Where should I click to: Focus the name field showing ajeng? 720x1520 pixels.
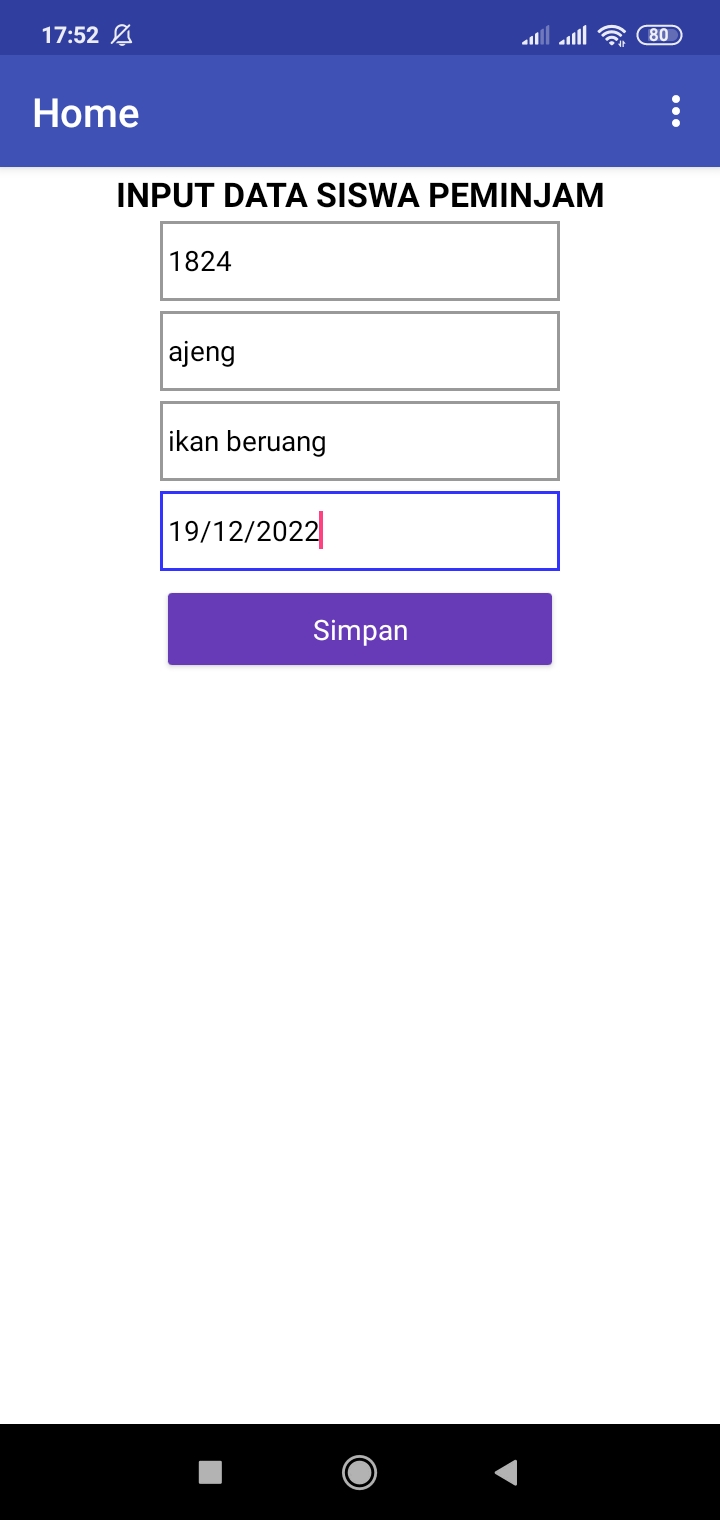point(360,351)
